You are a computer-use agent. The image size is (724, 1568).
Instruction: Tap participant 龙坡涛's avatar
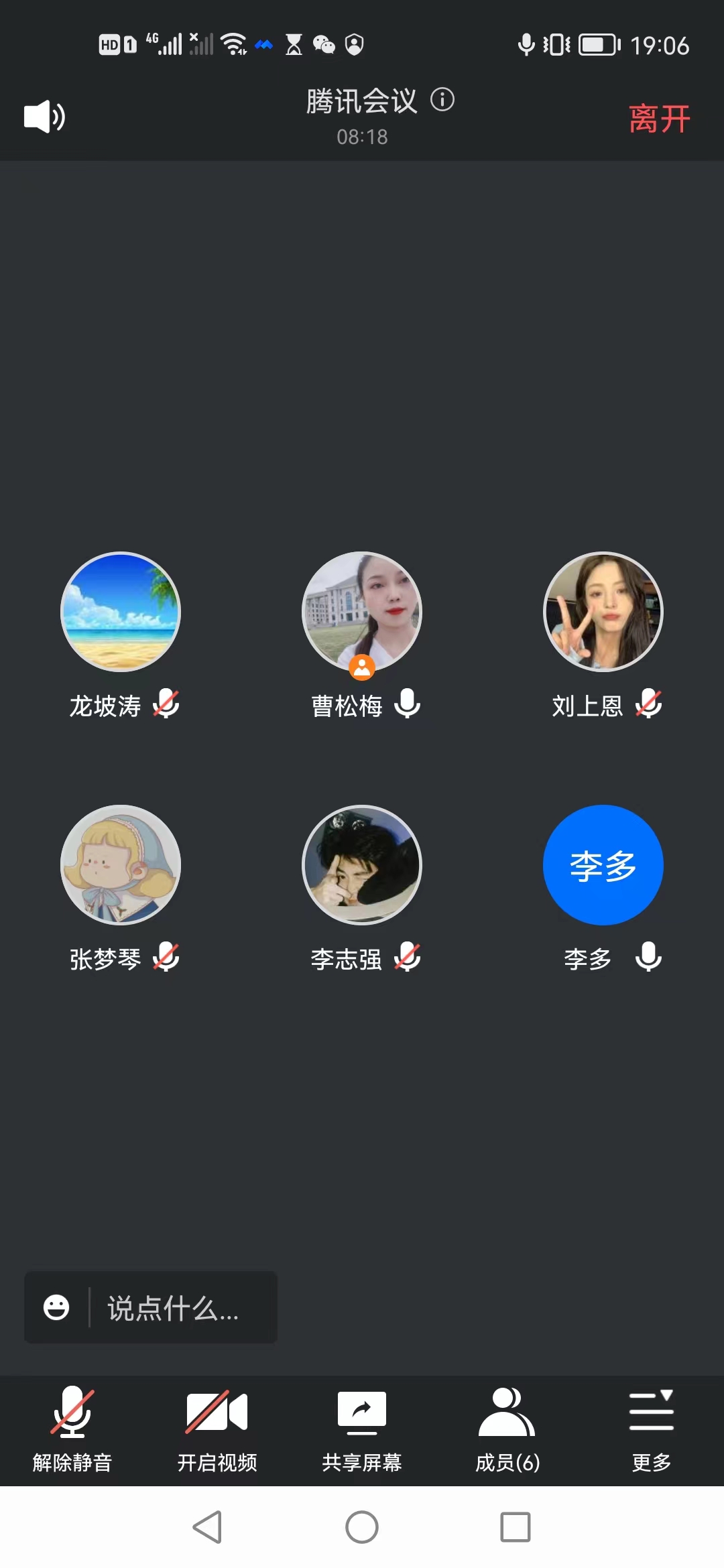tap(121, 612)
